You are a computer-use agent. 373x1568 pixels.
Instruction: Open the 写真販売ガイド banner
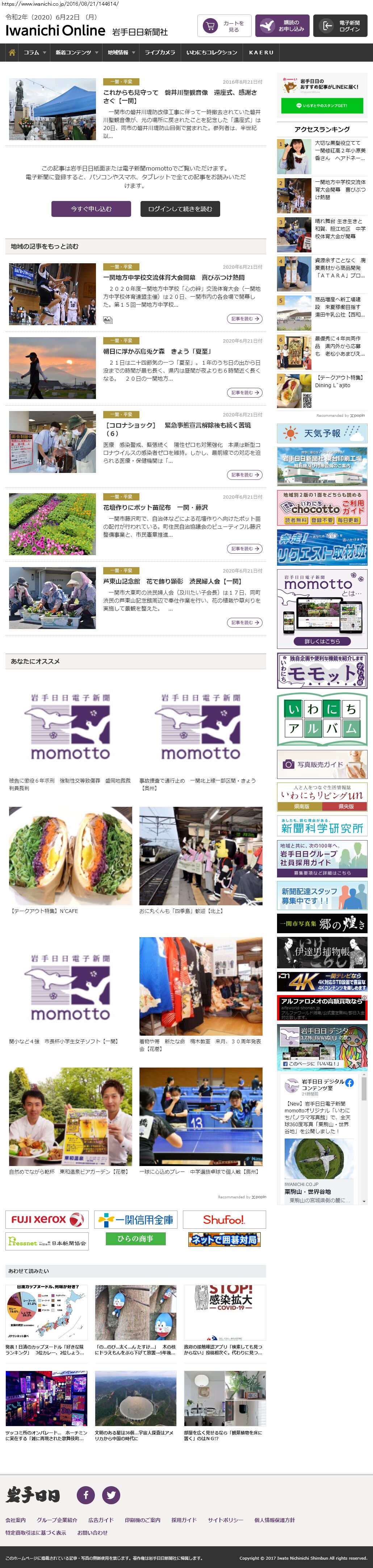322,764
